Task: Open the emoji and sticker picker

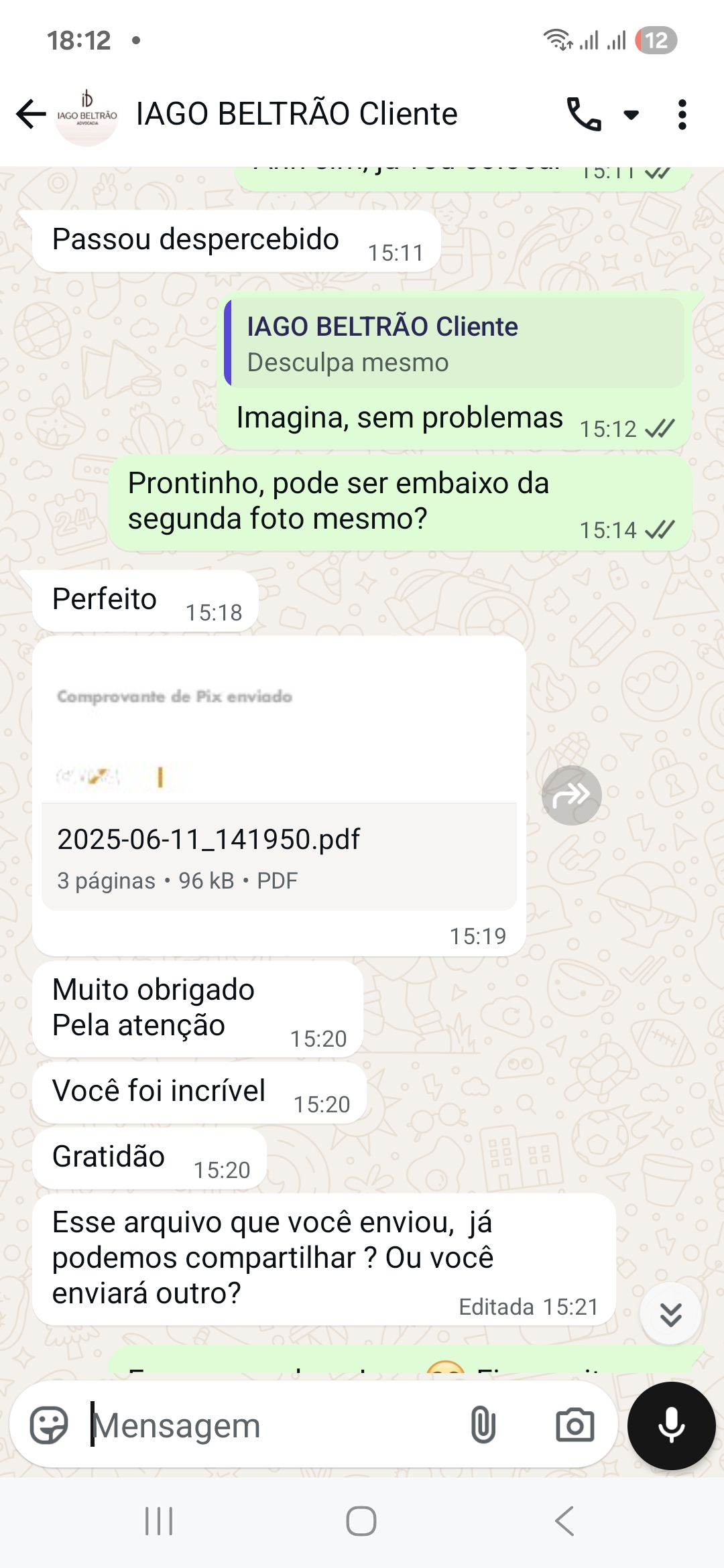Action: [49, 1425]
